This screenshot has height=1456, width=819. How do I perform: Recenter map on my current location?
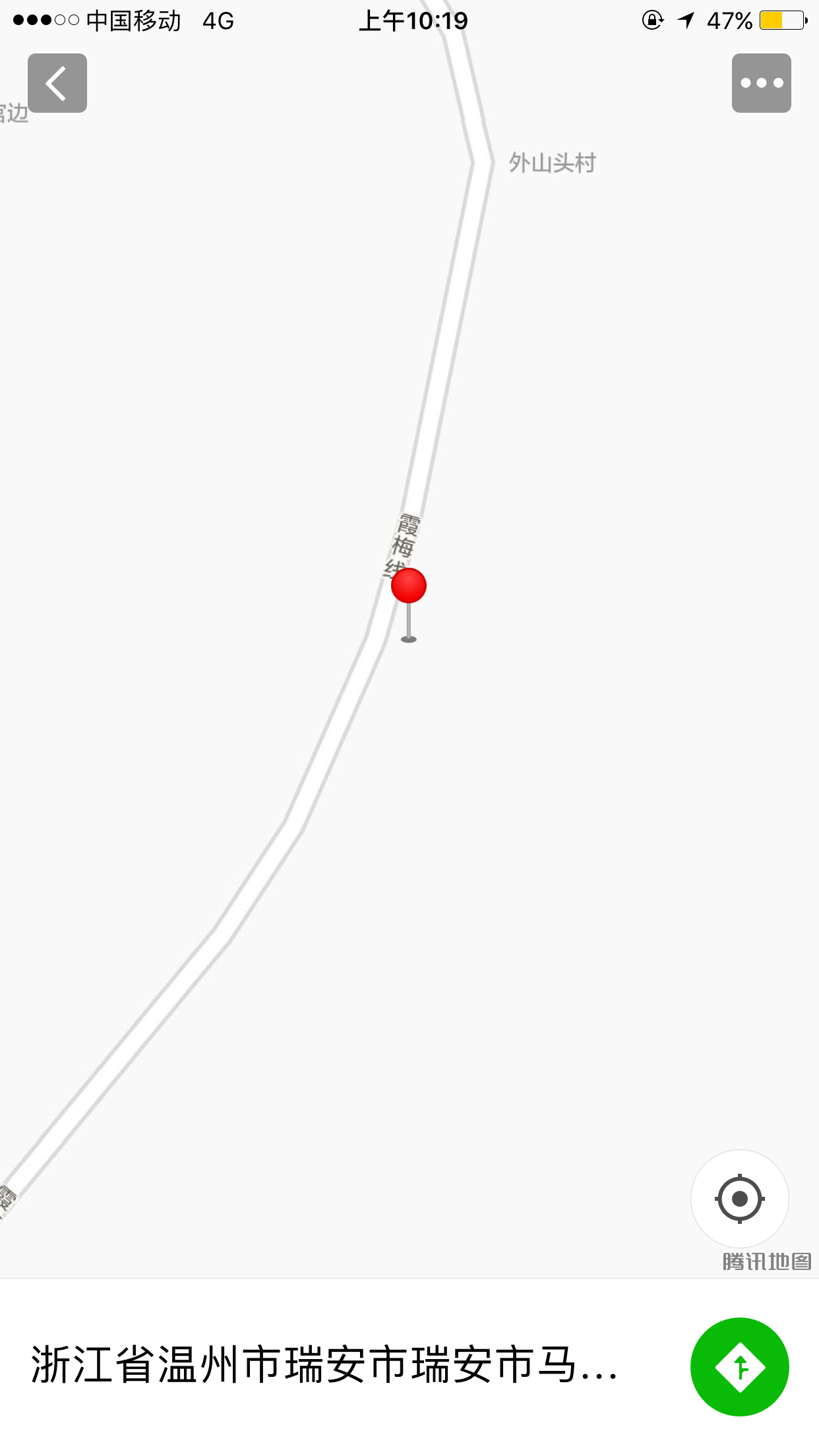click(739, 1198)
